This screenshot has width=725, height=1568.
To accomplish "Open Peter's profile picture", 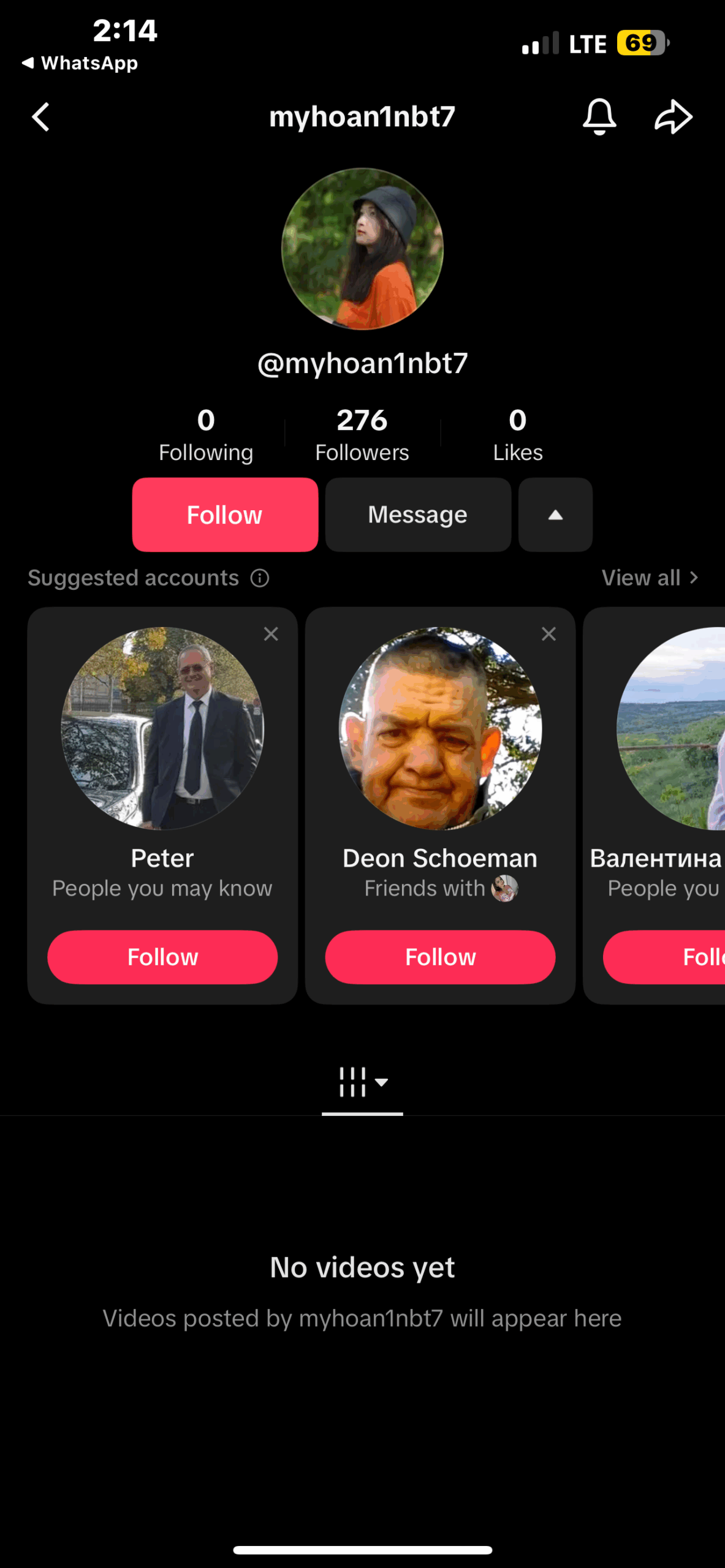I will [x=162, y=728].
